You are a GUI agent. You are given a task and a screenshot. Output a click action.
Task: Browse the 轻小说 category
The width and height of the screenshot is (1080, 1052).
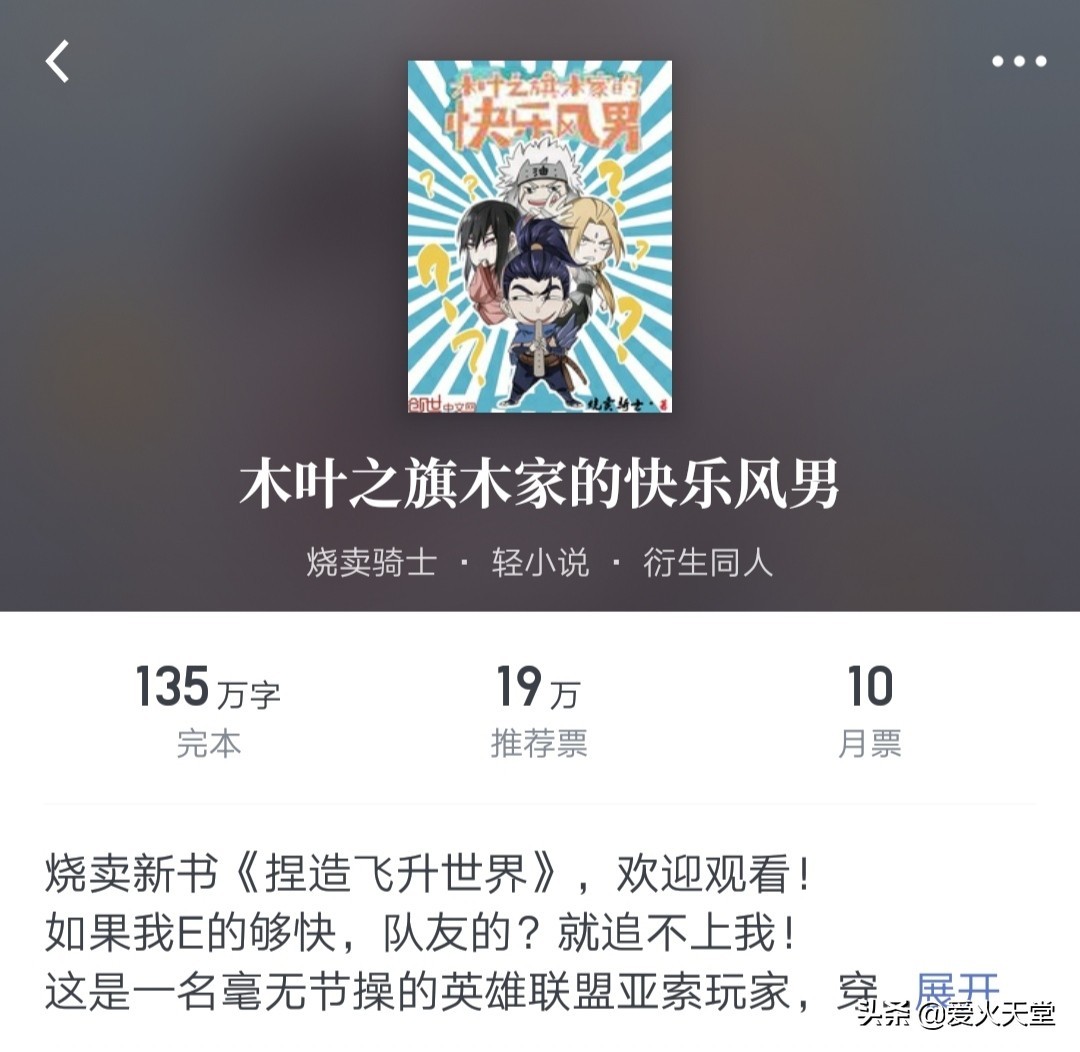coord(540,562)
